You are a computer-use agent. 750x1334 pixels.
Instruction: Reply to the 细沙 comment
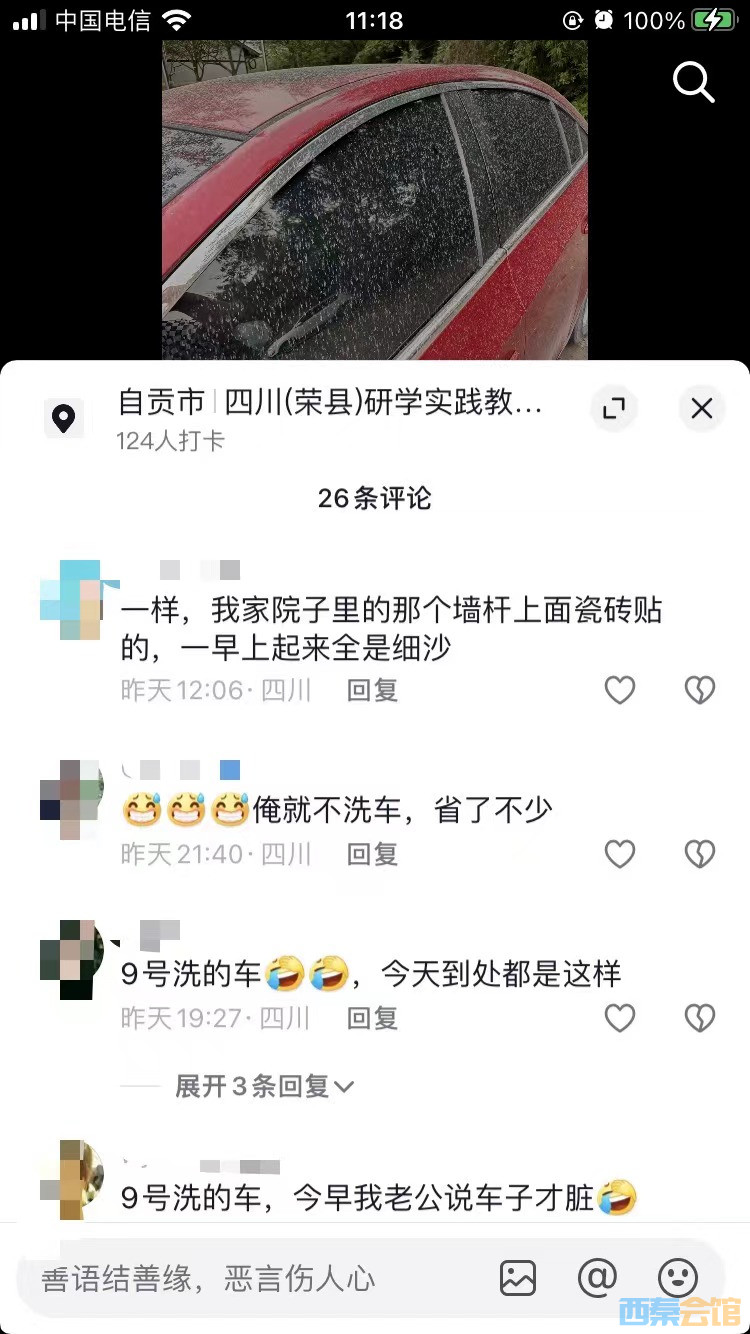pos(372,690)
